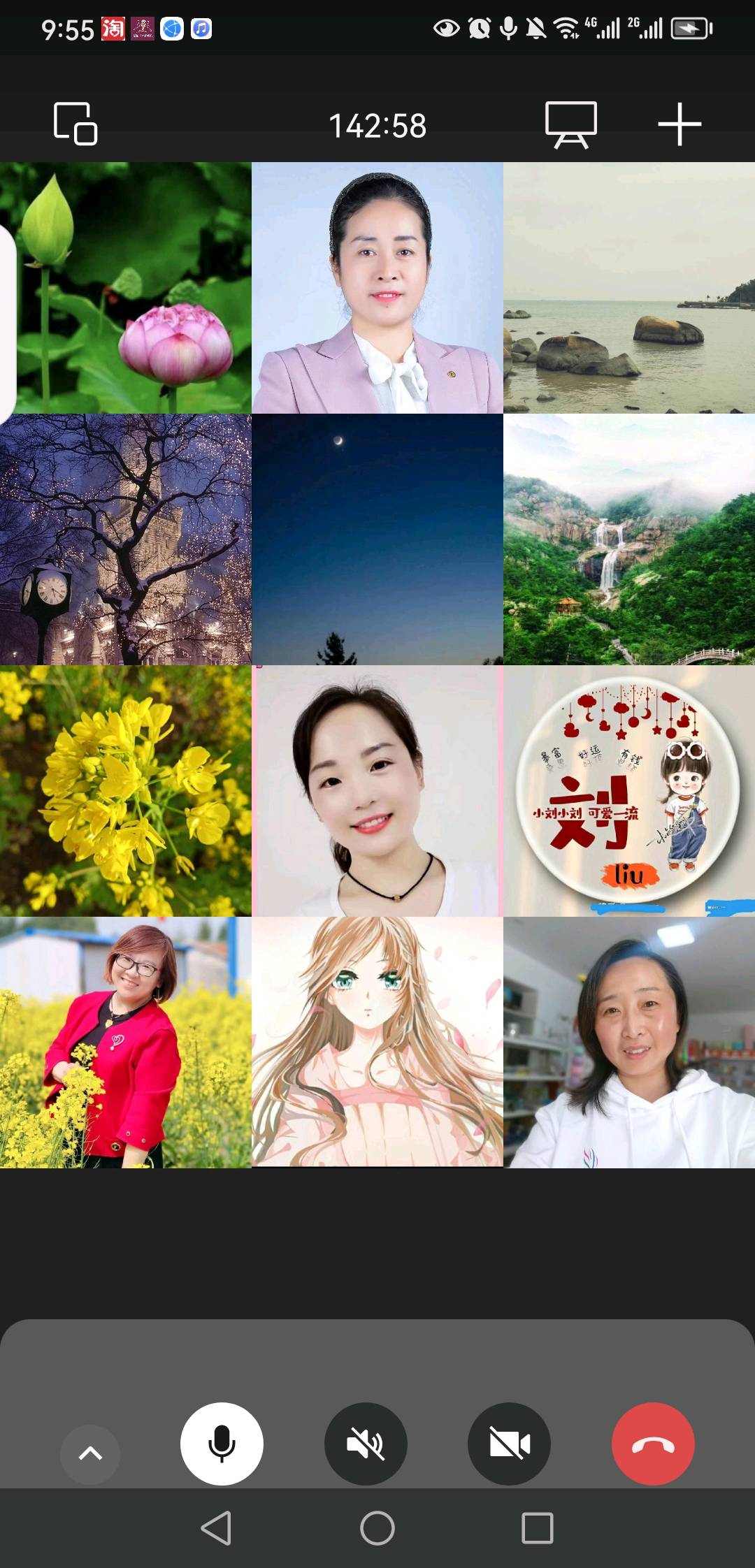Viewport: 755px width, 1568px height.
Task: Mute the microphone
Action: tap(222, 1444)
